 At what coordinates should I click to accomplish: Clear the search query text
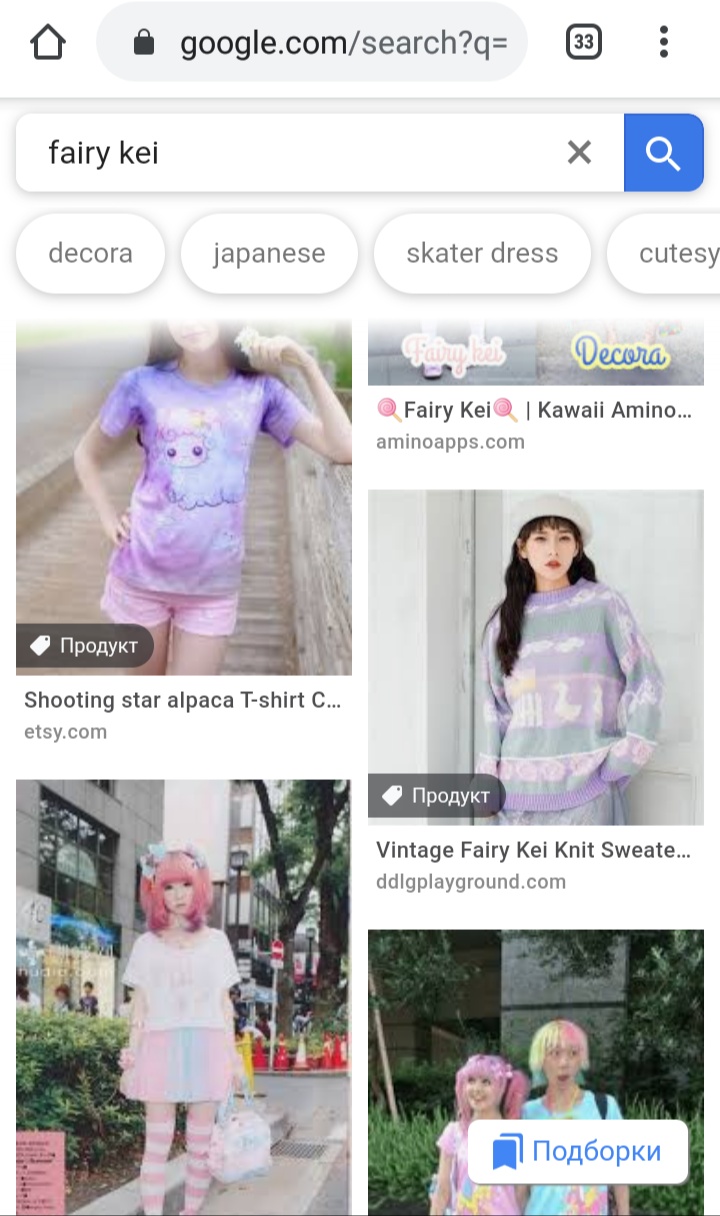click(x=579, y=153)
